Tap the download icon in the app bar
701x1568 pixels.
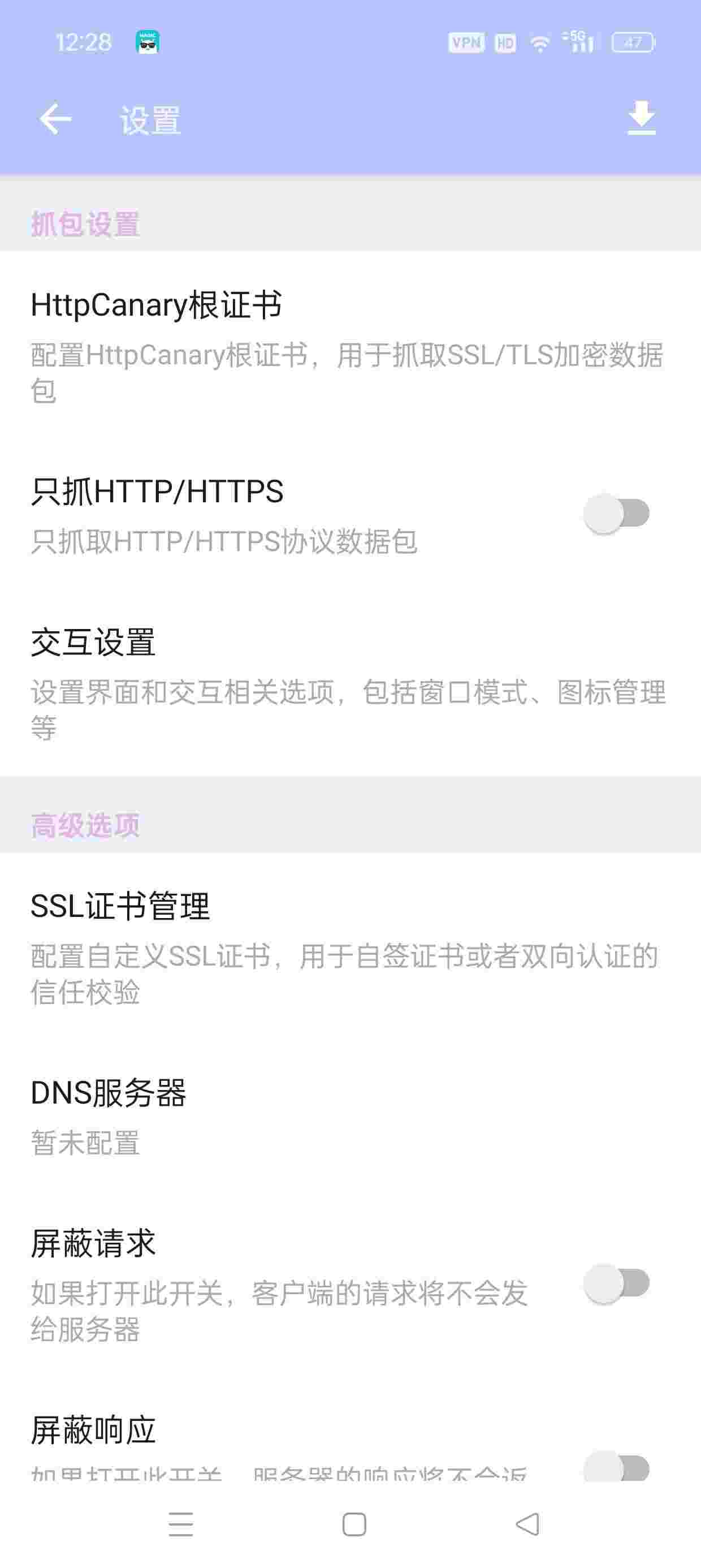pos(641,119)
